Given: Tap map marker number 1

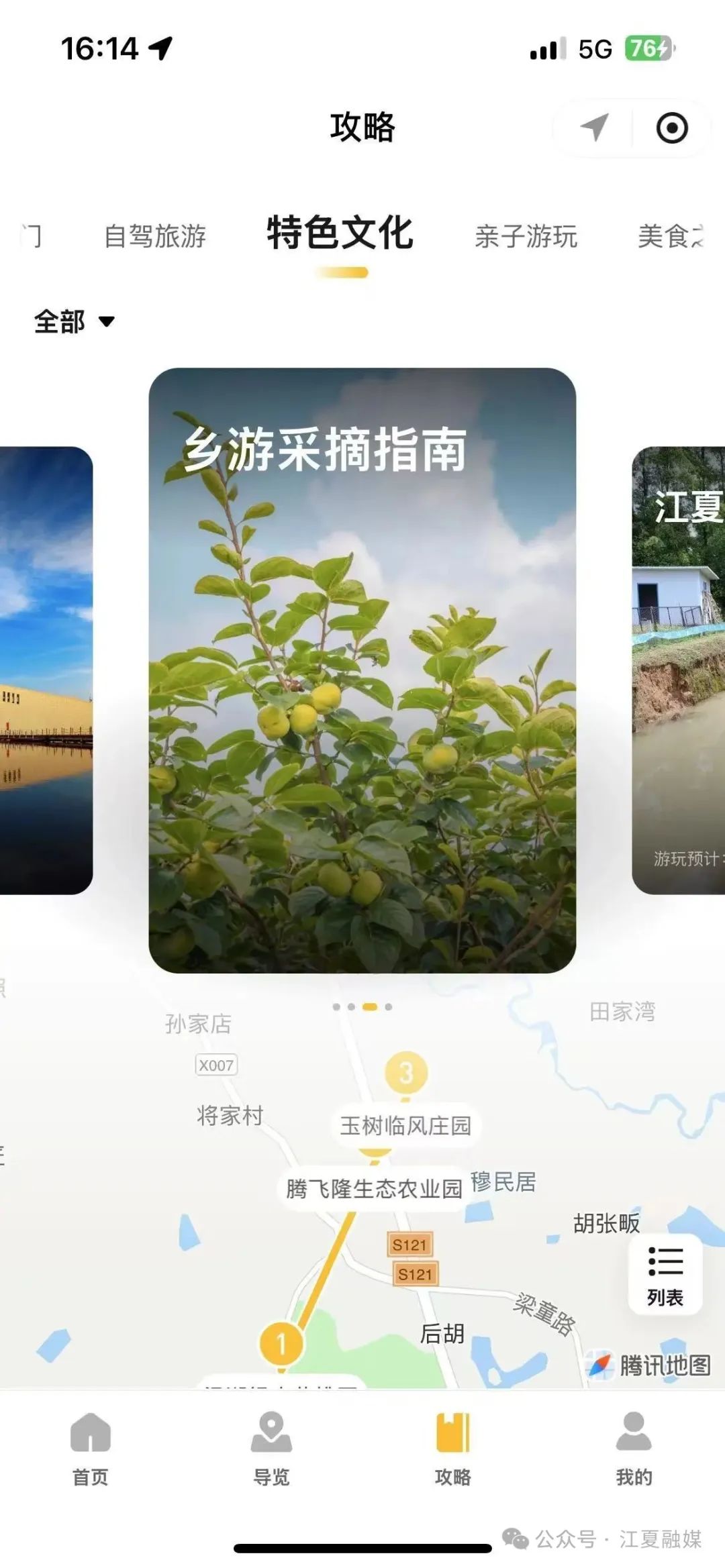Looking at the screenshot, I should 281,1344.
